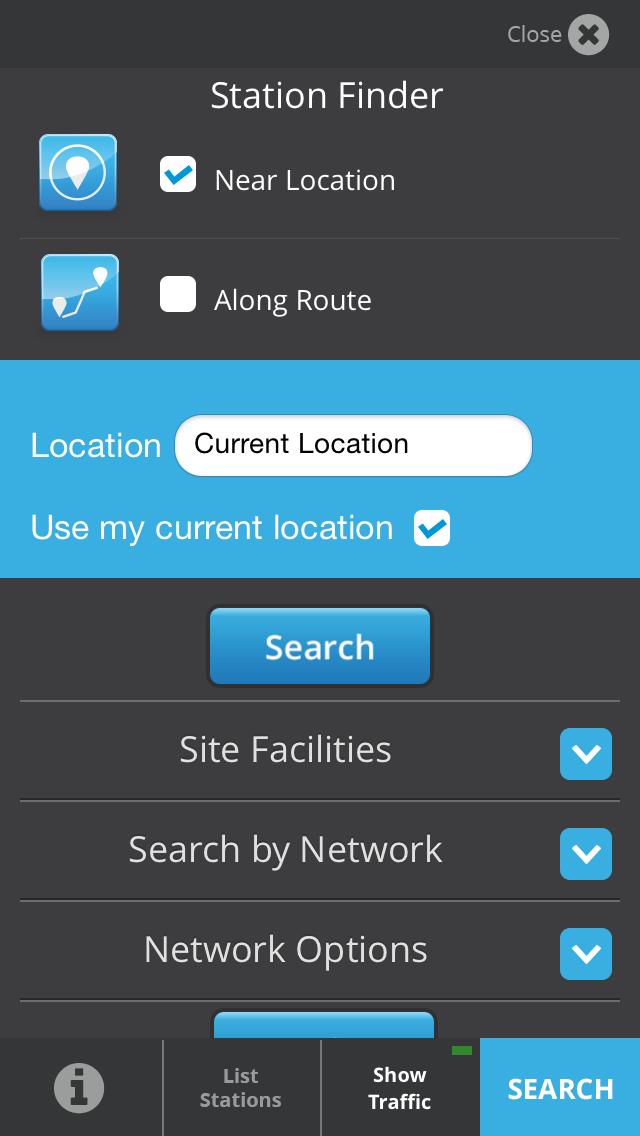Open List Stations view
Image resolution: width=640 pixels, height=1136 pixels.
[240, 1087]
